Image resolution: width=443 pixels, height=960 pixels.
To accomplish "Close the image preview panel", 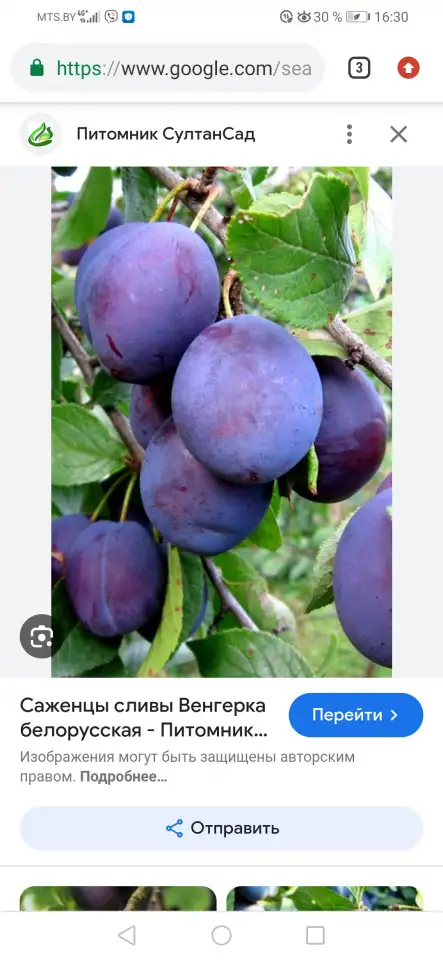I will tap(399, 134).
